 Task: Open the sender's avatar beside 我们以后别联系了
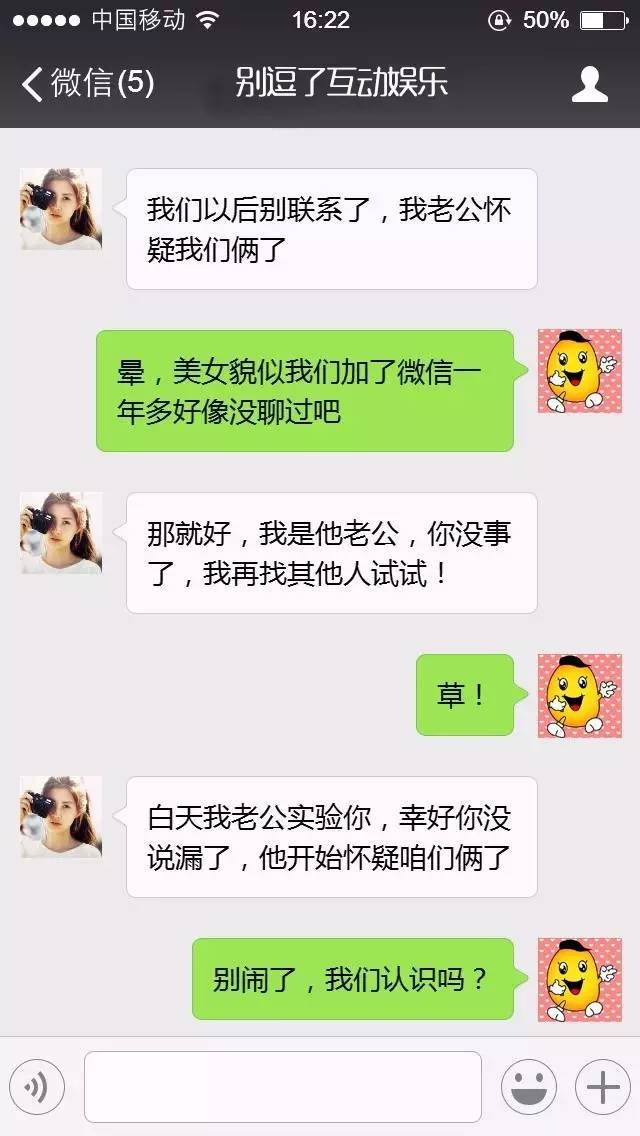(61, 209)
